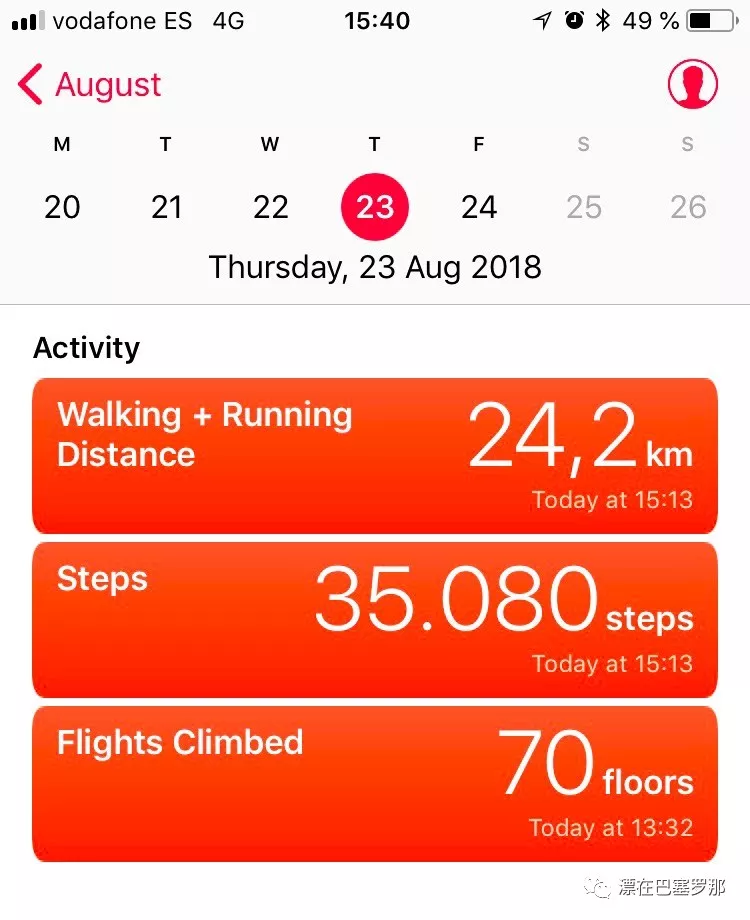This screenshot has height=920, width=750.
Task: Open the Flights Climbed card
Action: pos(375,783)
